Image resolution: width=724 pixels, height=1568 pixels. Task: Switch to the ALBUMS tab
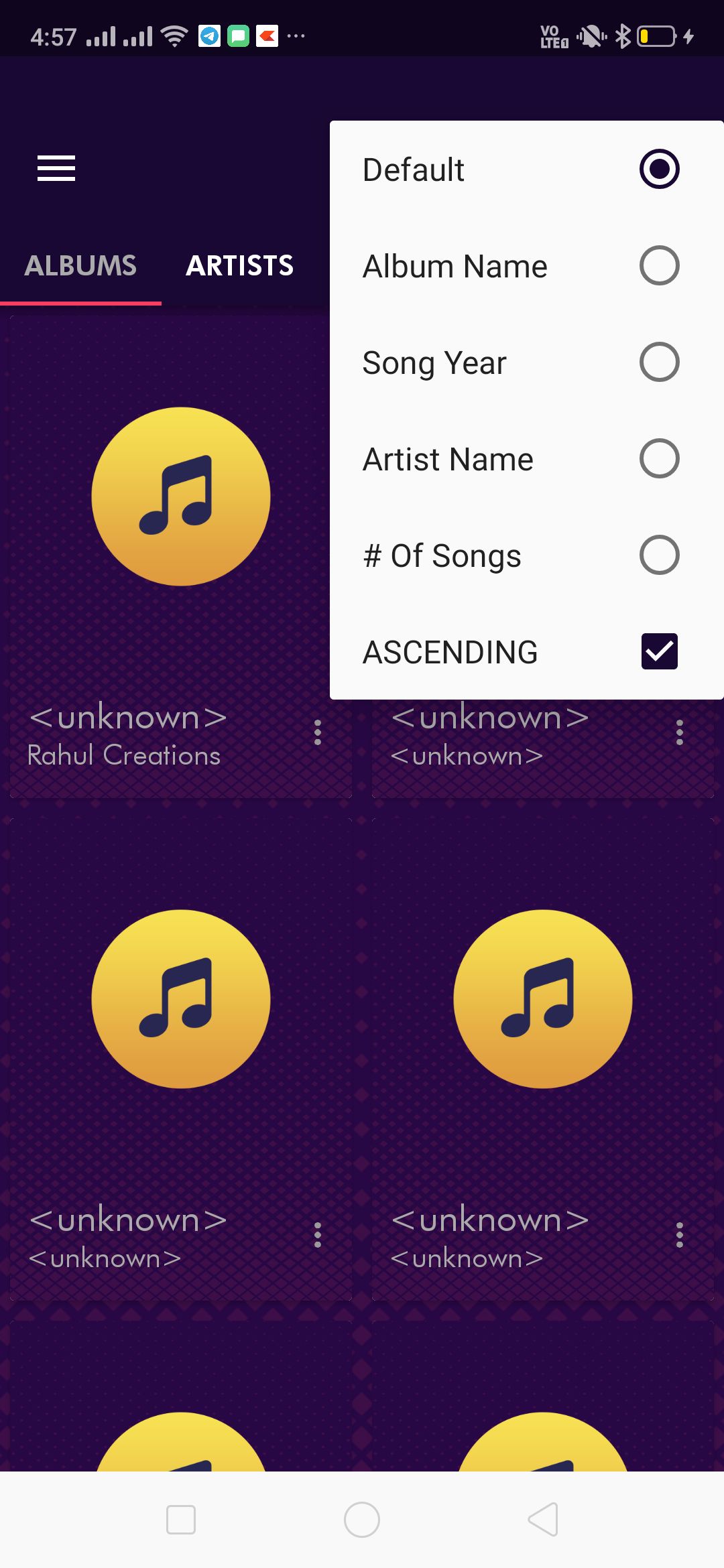pyautogui.click(x=80, y=266)
